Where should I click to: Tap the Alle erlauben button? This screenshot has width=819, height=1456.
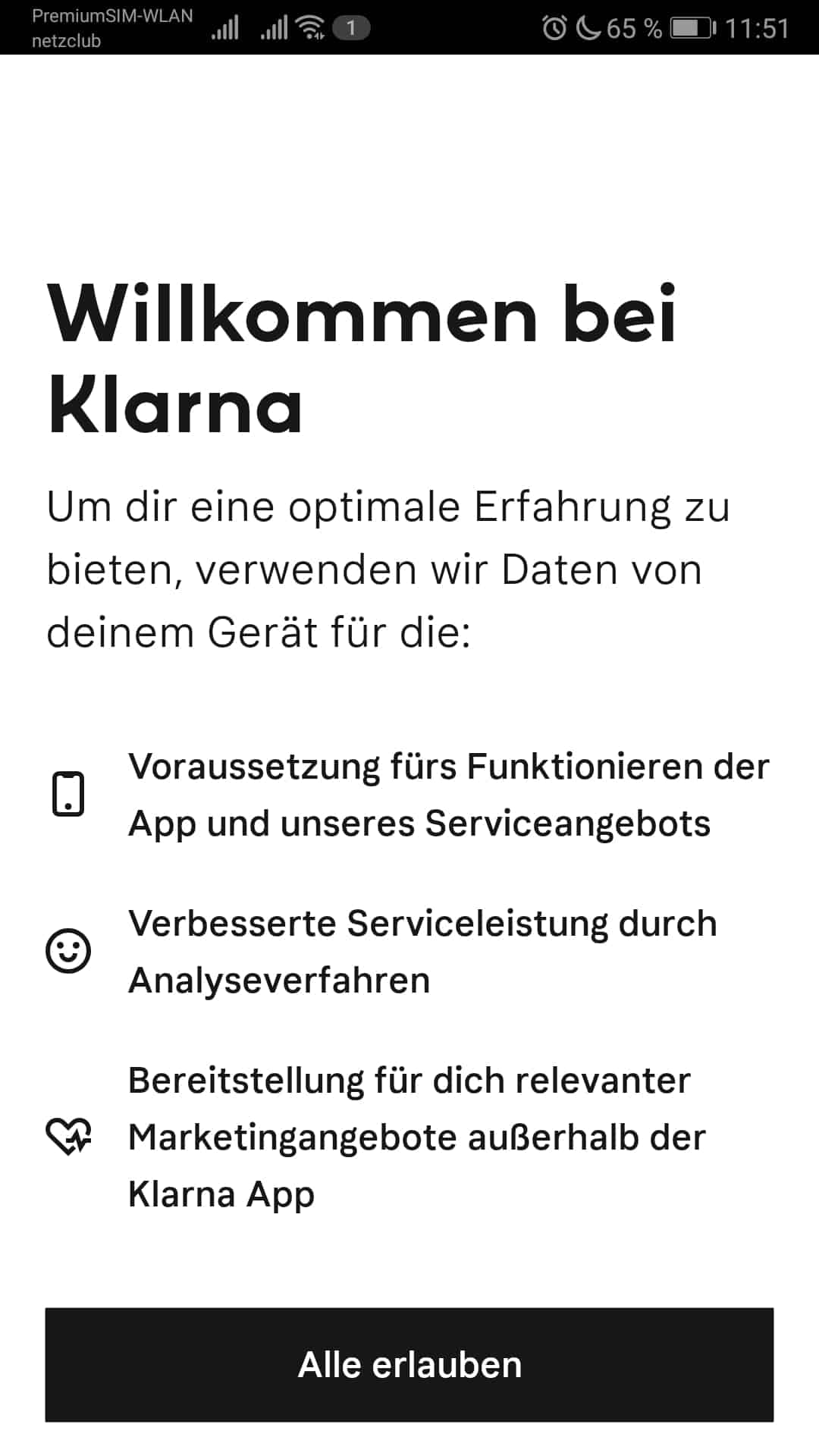[x=409, y=1364]
